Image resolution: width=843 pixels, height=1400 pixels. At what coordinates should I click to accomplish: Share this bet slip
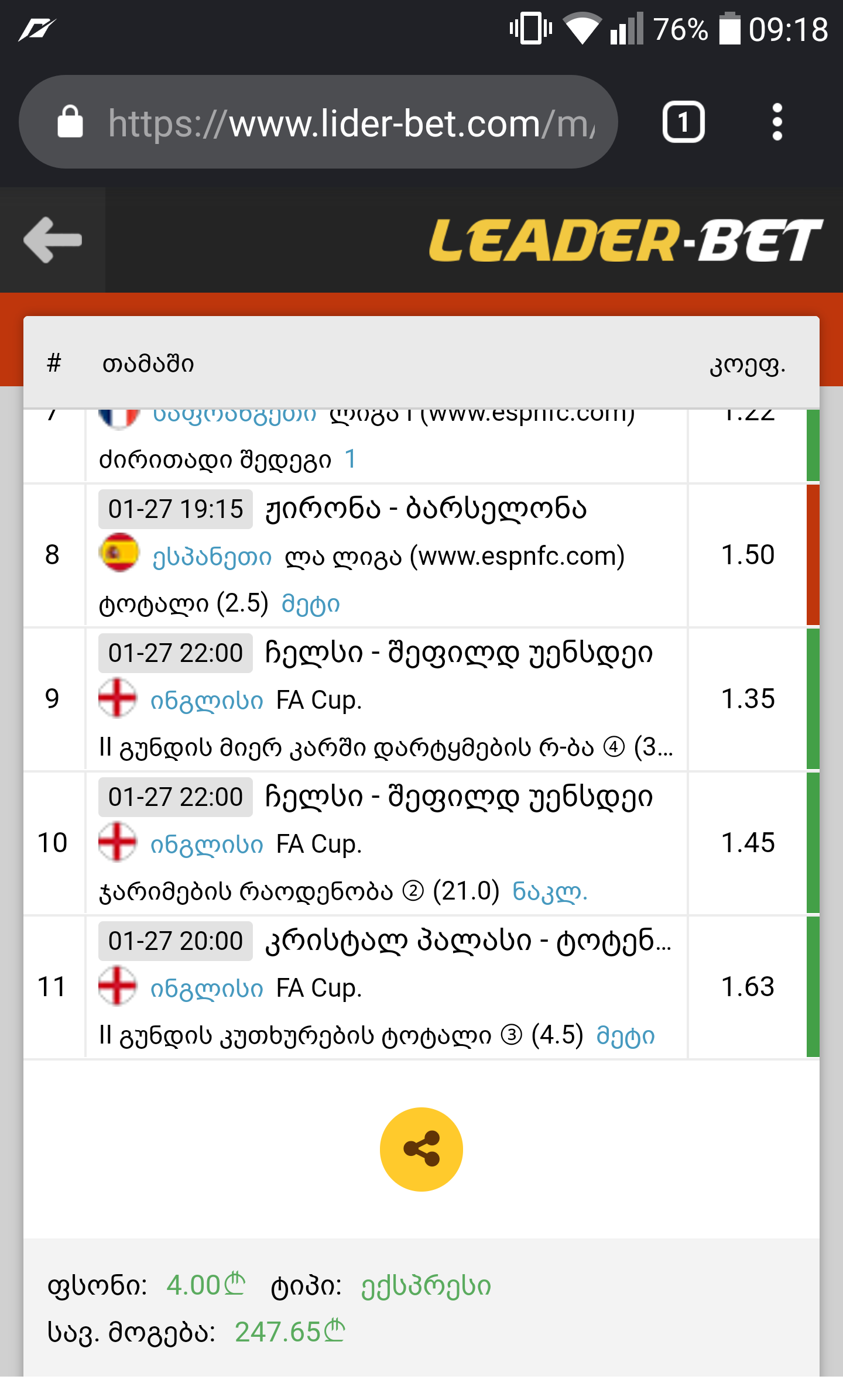coord(421,1149)
